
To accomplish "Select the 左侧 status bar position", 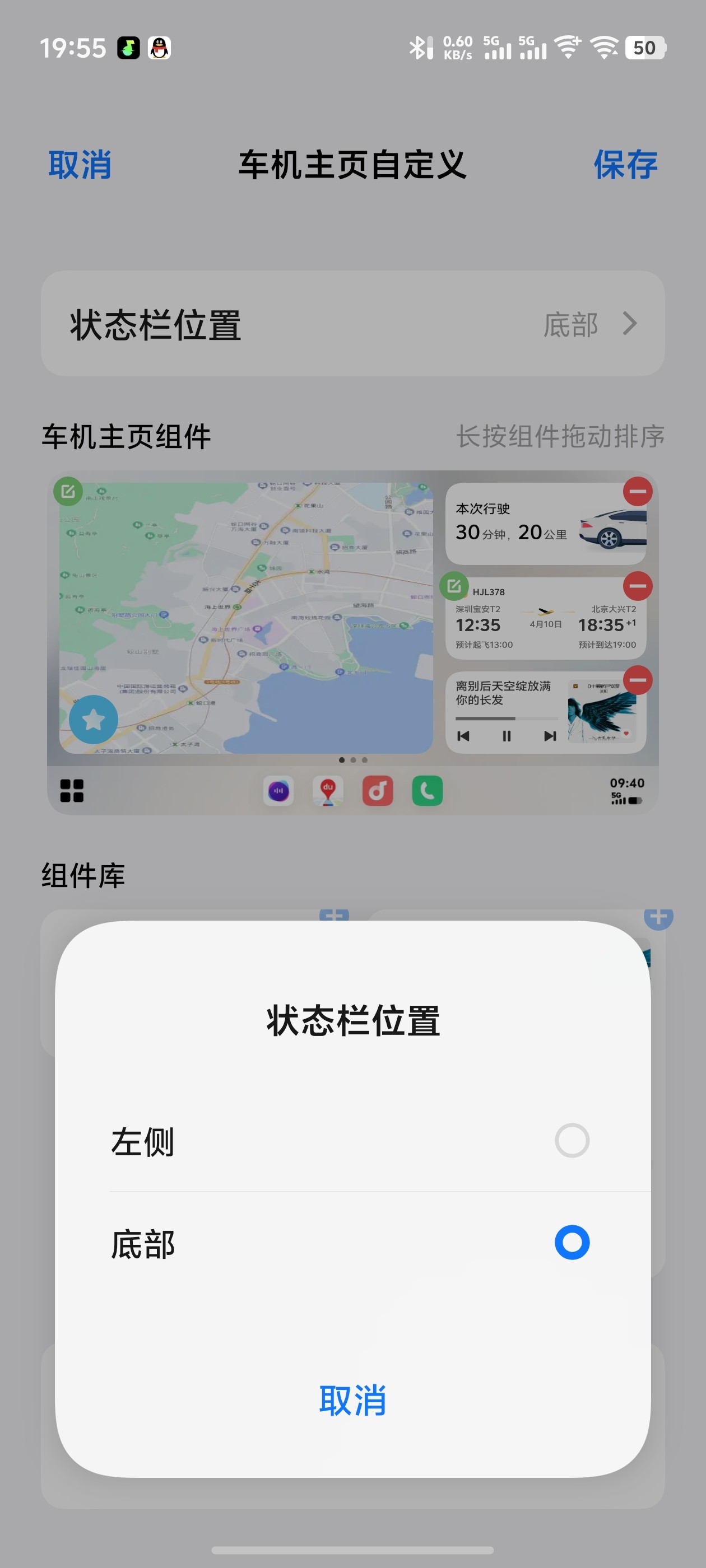I will [x=572, y=1141].
